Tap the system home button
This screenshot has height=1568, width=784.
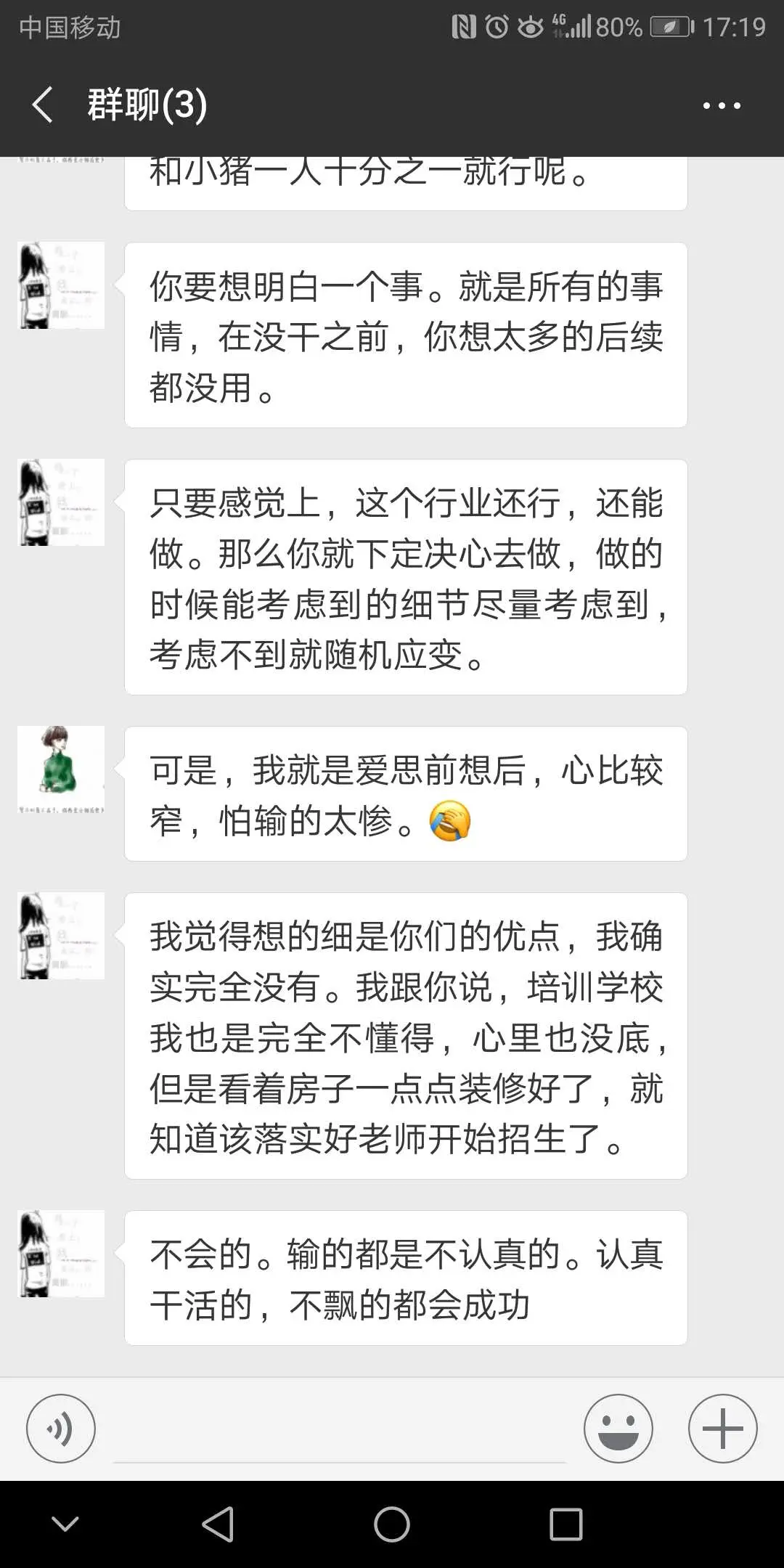(x=392, y=1524)
